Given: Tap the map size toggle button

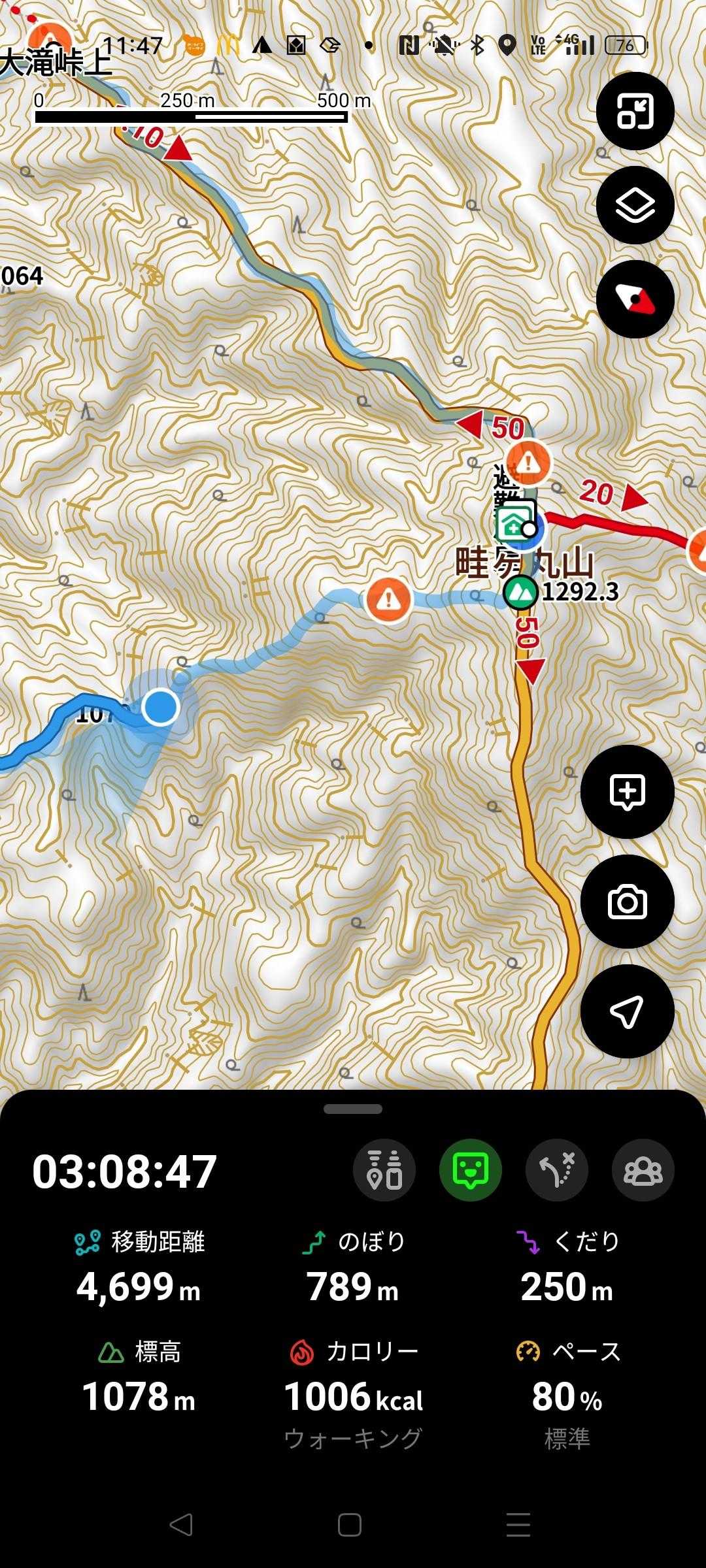Looking at the screenshot, I should [x=635, y=111].
